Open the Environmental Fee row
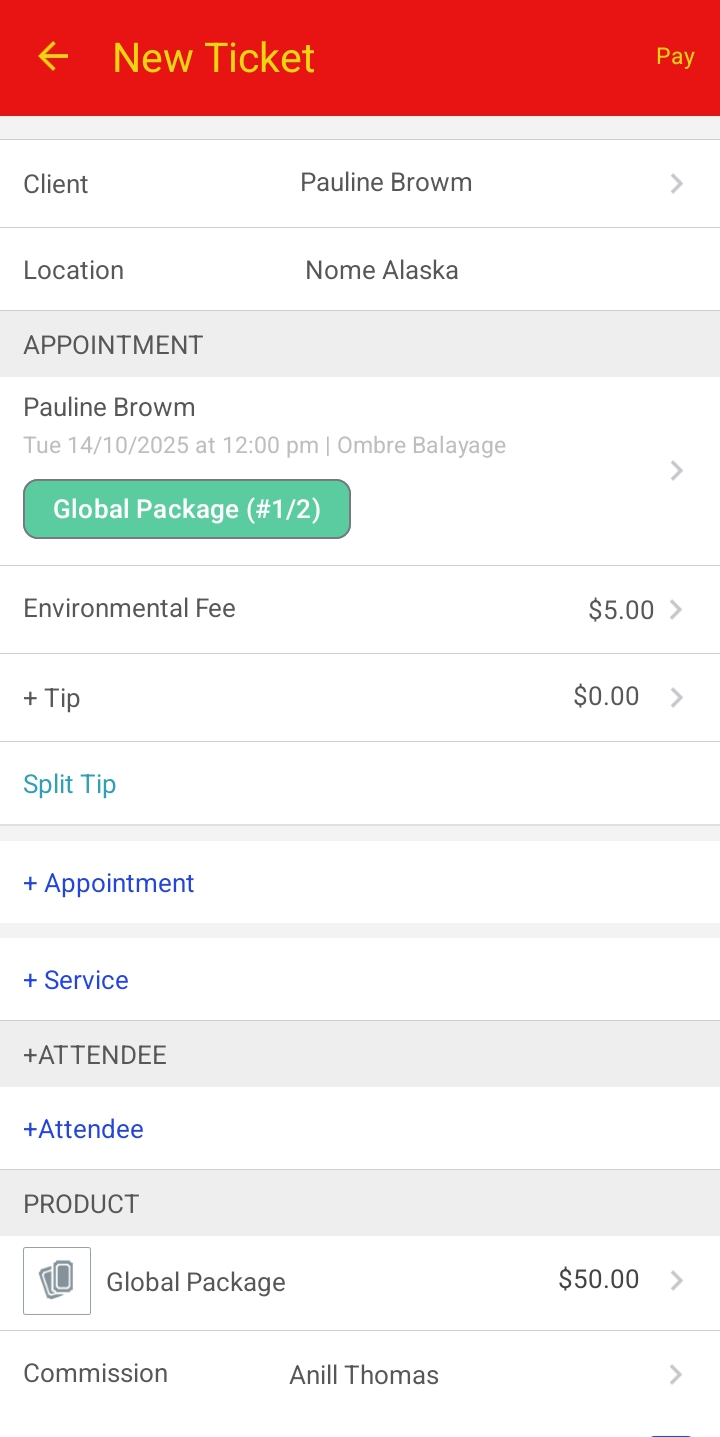 coord(360,609)
